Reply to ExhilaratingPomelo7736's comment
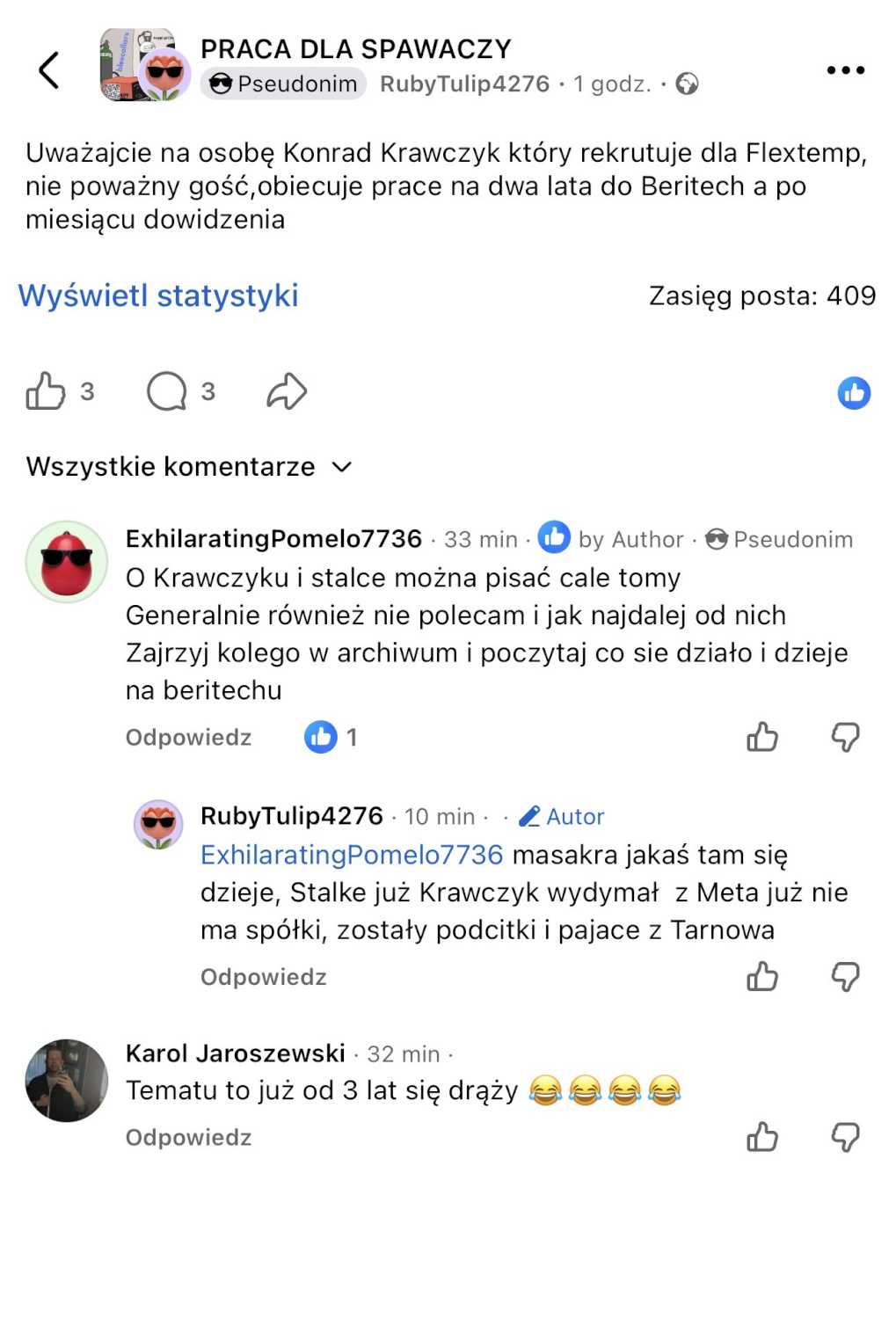The width and height of the screenshot is (896, 1319). pyautogui.click(x=188, y=737)
